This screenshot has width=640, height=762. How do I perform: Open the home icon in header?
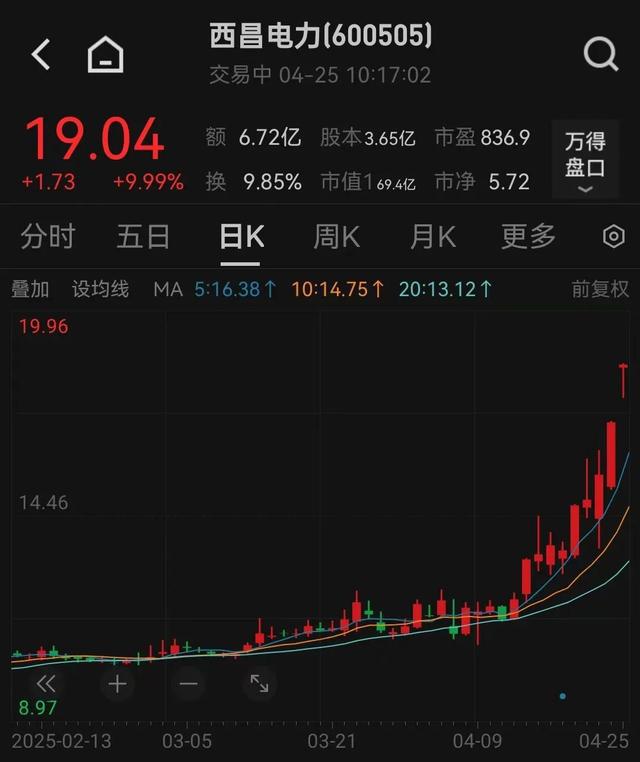105,54
